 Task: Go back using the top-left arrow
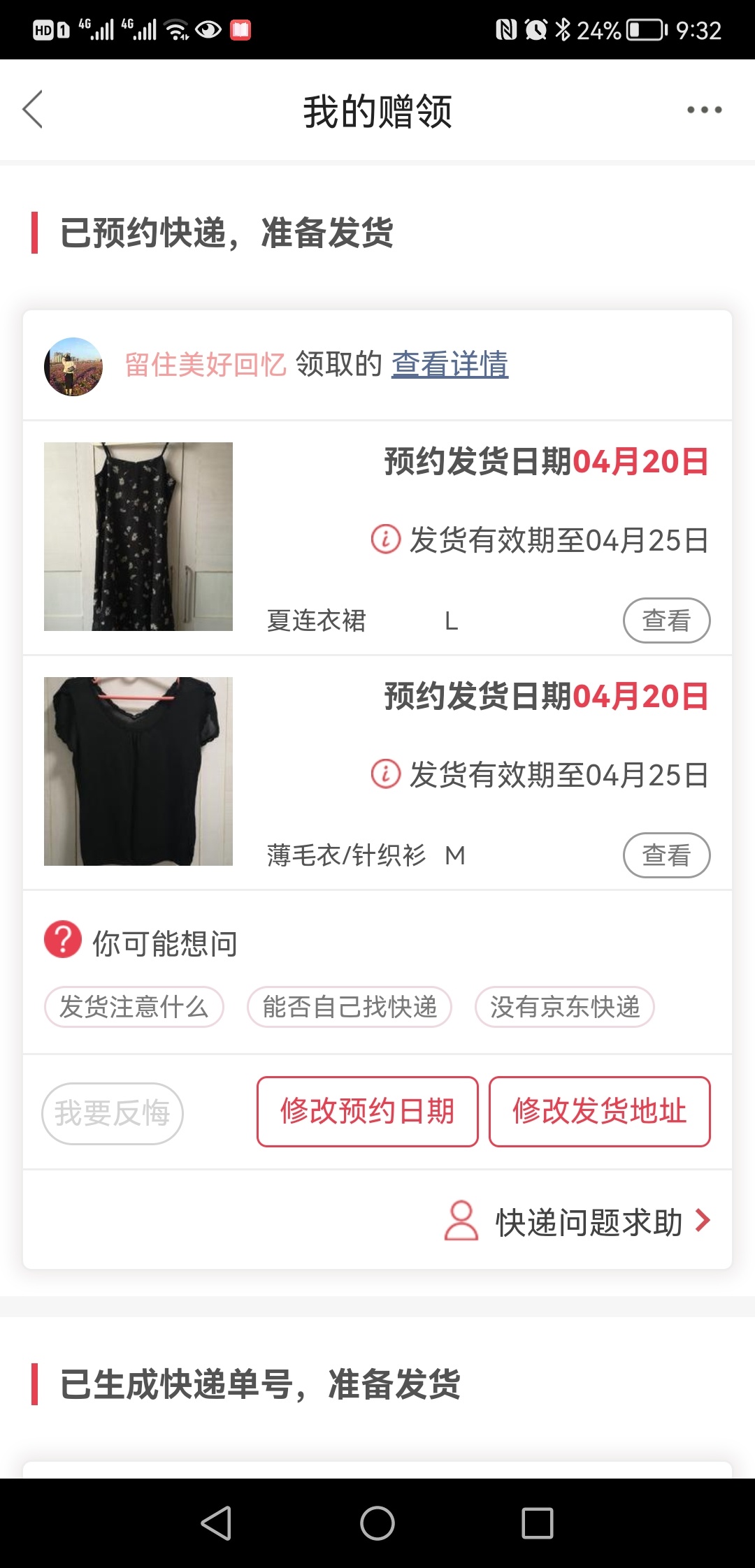(x=33, y=110)
